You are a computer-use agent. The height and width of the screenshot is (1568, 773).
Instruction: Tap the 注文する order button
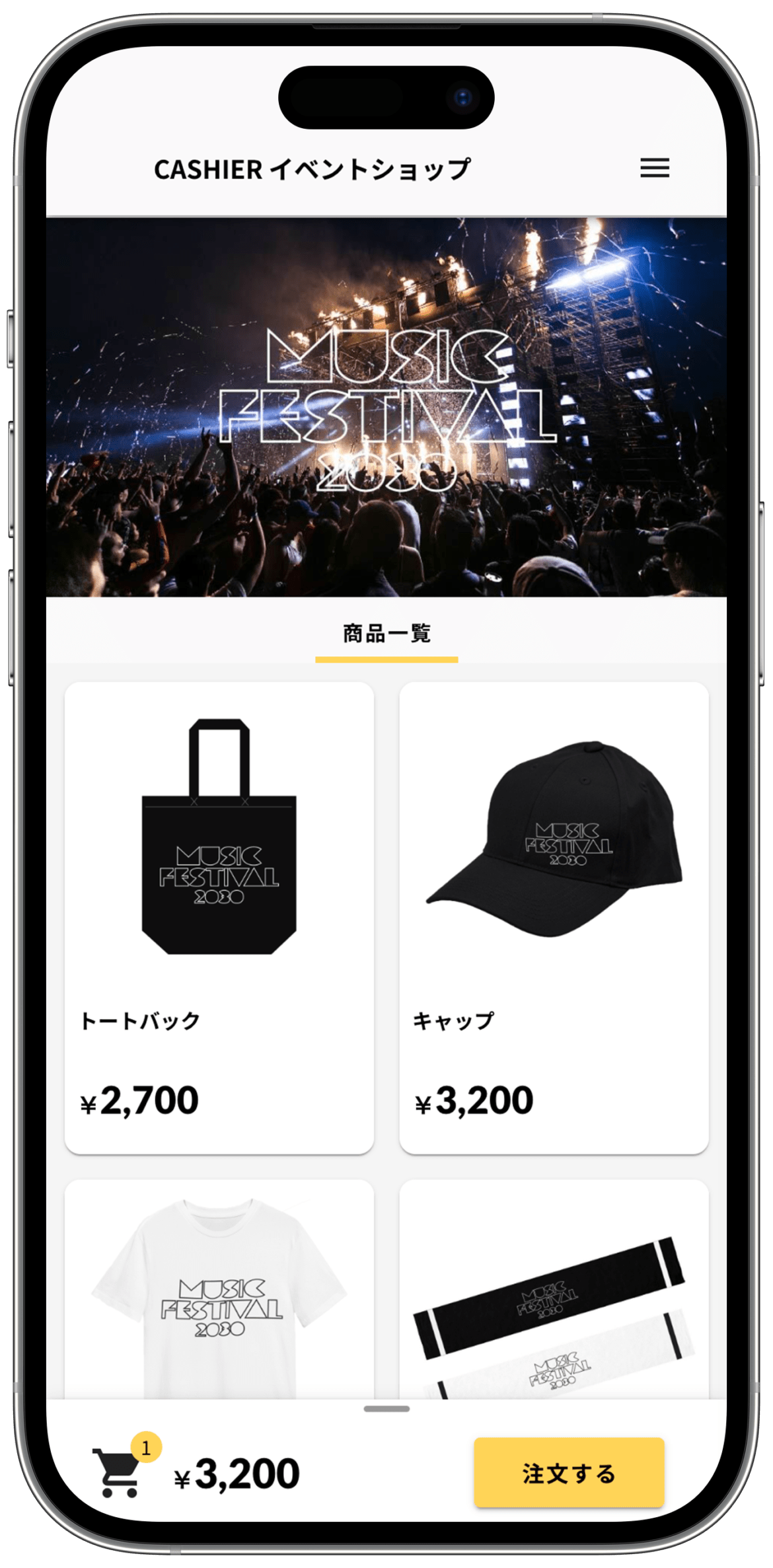tap(568, 1473)
